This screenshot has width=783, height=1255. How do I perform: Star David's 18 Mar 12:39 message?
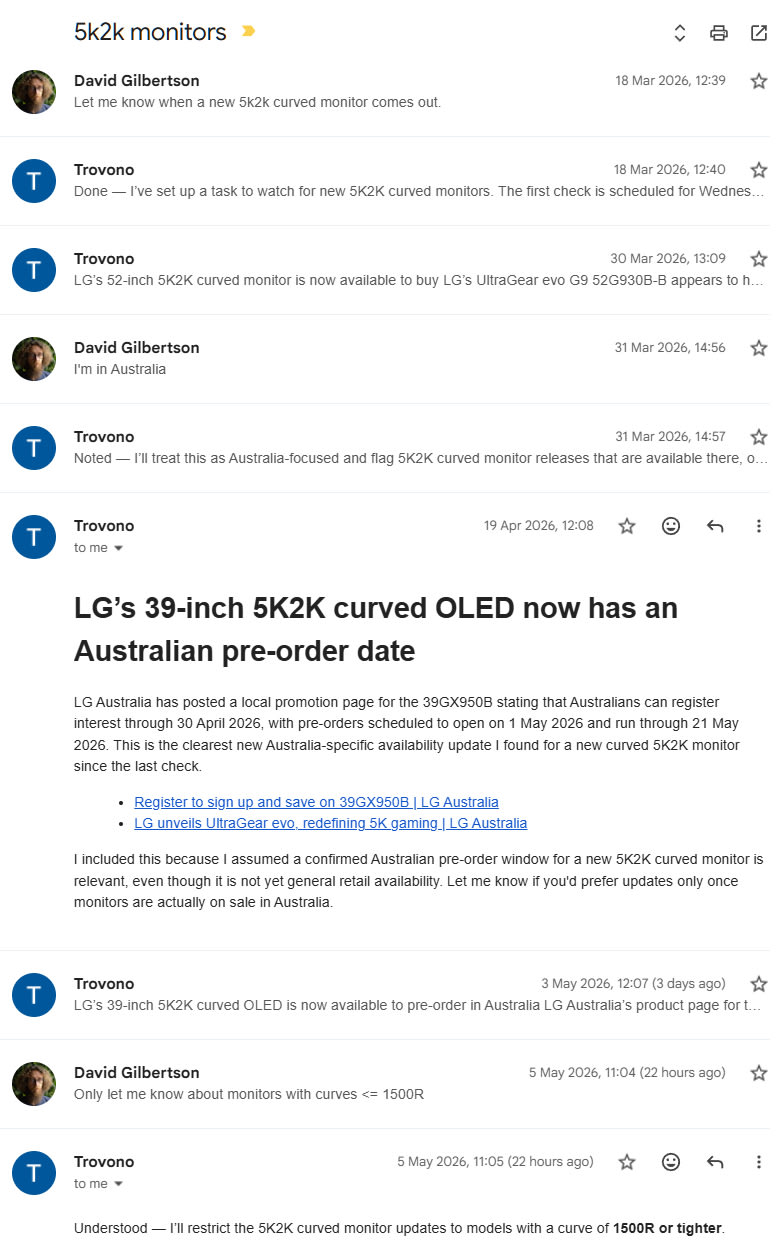pyautogui.click(x=758, y=81)
